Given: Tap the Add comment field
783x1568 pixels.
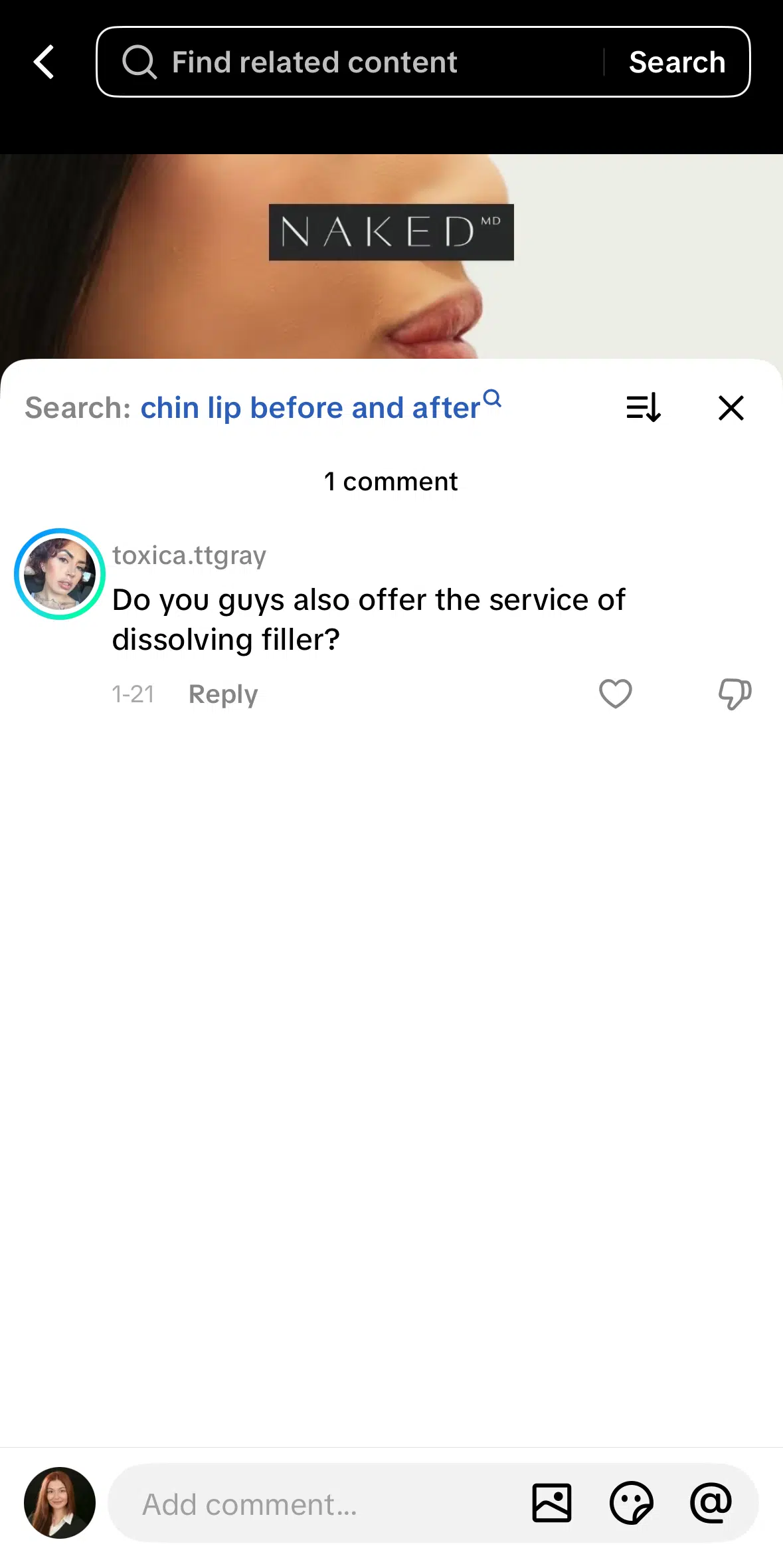Looking at the screenshot, I should pyautogui.click(x=319, y=1504).
